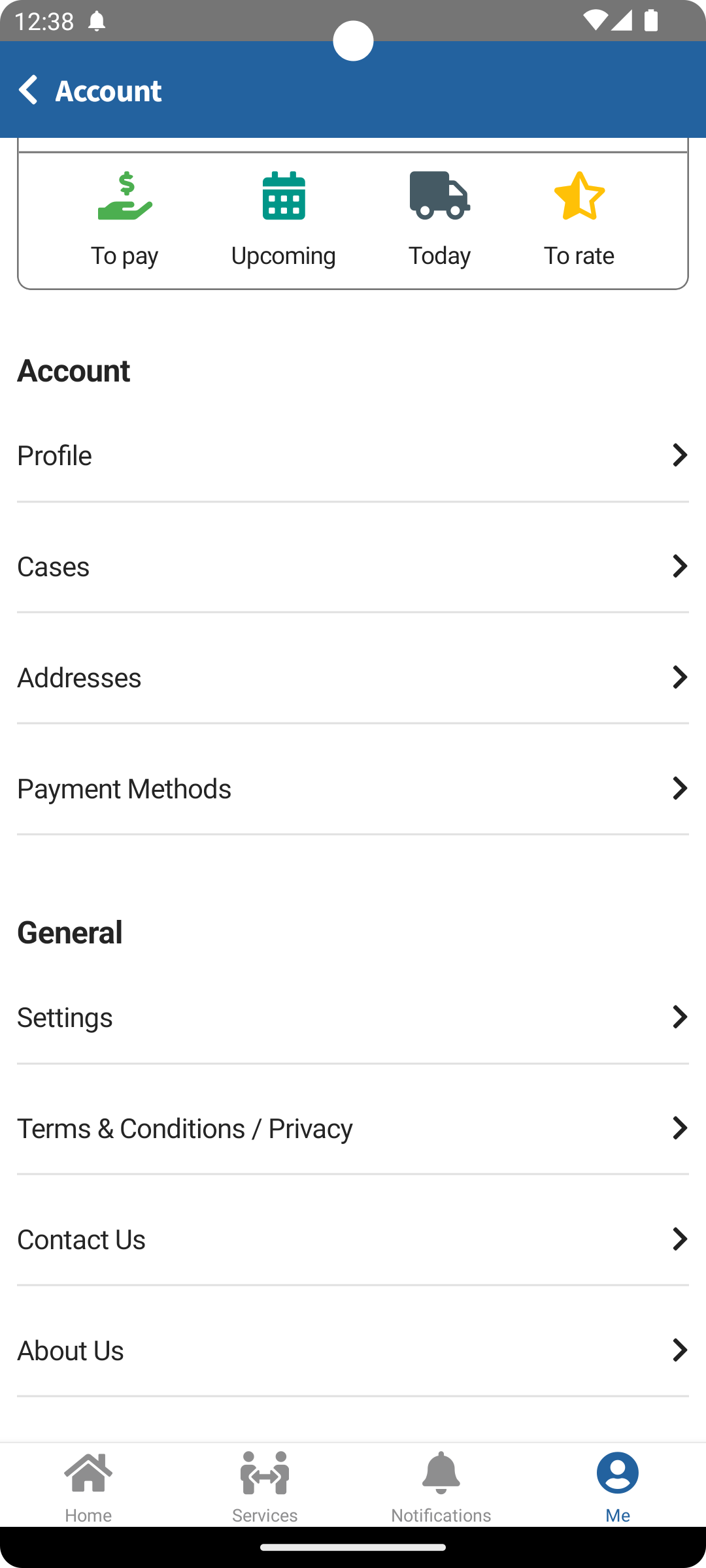The height and width of the screenshot is (1568, 706).
Task: Go back using the Account arrow
Action: [x=29, y=90]
